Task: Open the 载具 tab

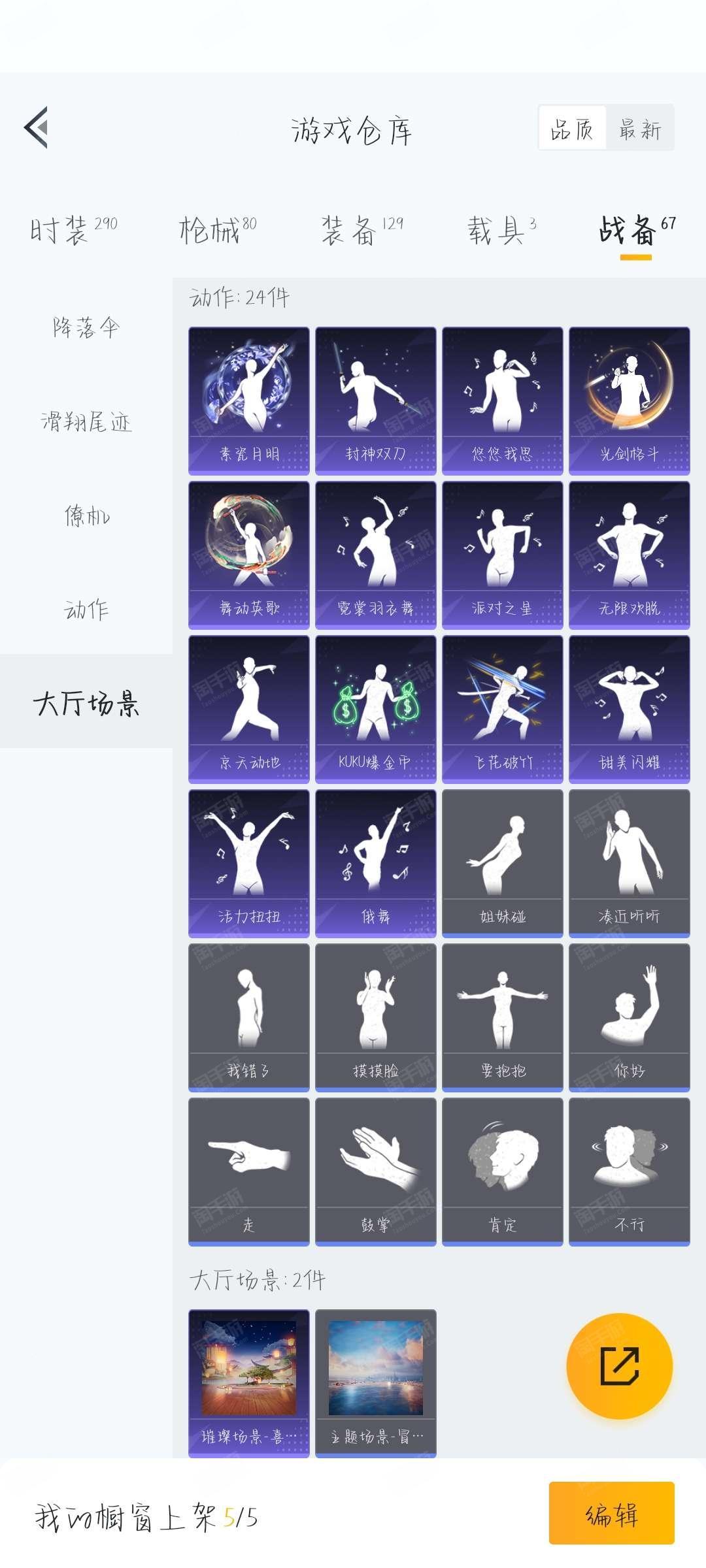Action: coord(502,230)
